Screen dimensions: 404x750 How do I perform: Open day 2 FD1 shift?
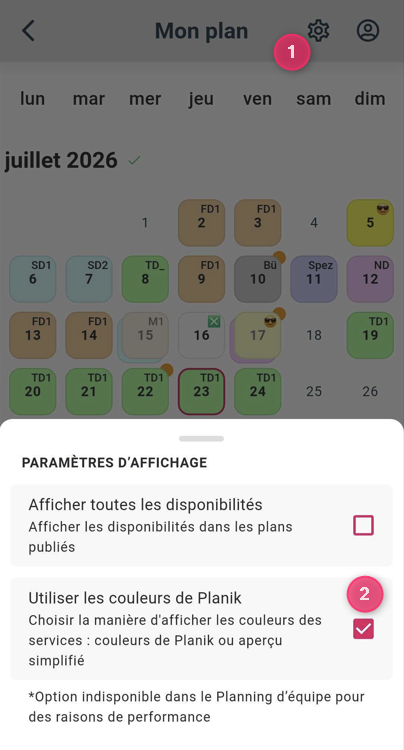(201, 223)
